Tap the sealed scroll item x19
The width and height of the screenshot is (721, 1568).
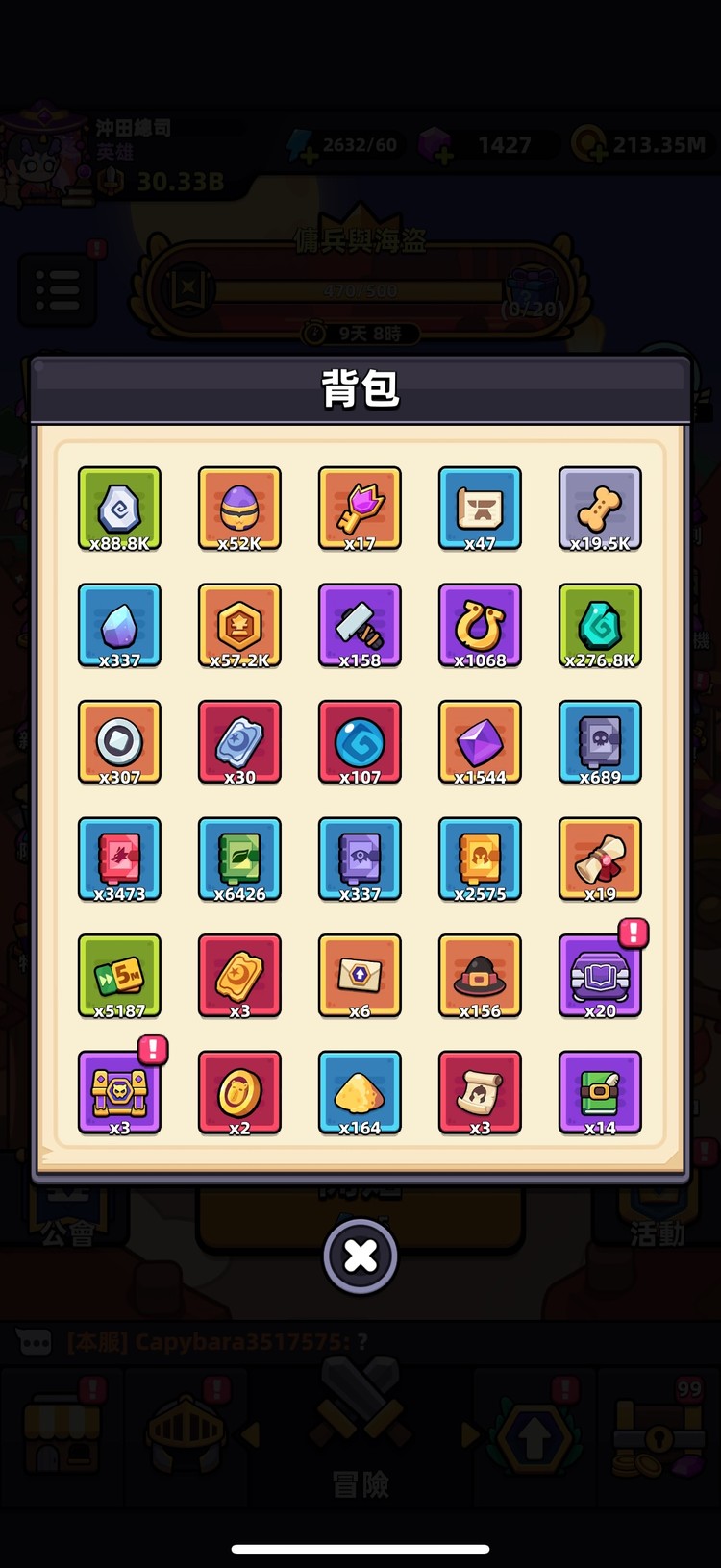600,859
